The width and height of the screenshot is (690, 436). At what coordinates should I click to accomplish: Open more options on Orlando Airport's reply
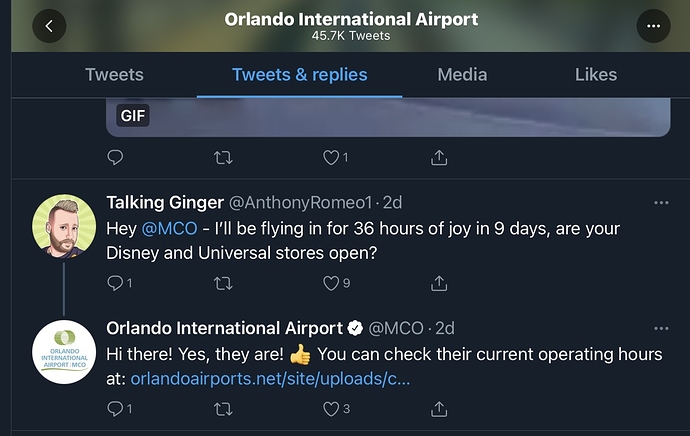(x=661, y=328)
